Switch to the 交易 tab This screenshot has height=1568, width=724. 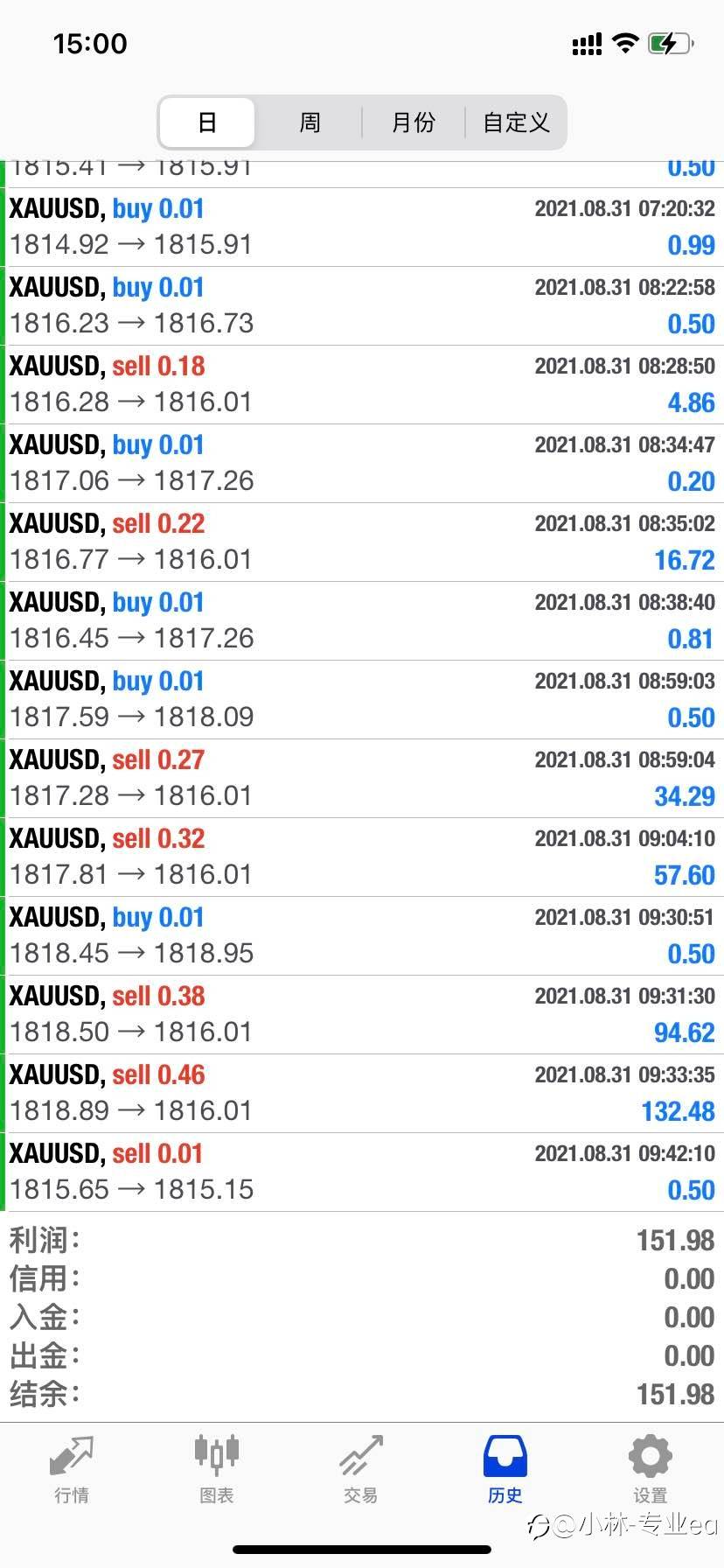click(x=361, y=1470)
